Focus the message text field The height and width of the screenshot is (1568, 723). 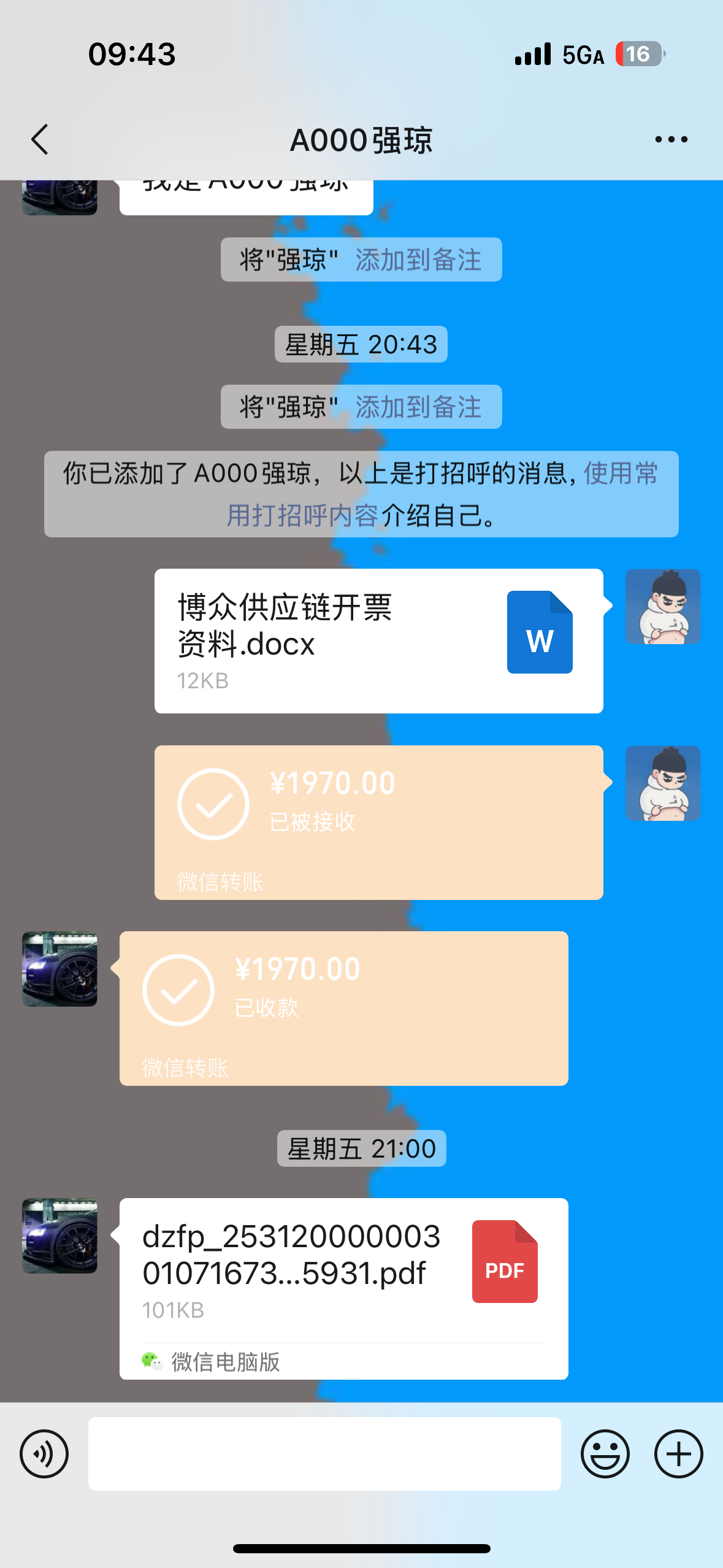(324, 1453)
